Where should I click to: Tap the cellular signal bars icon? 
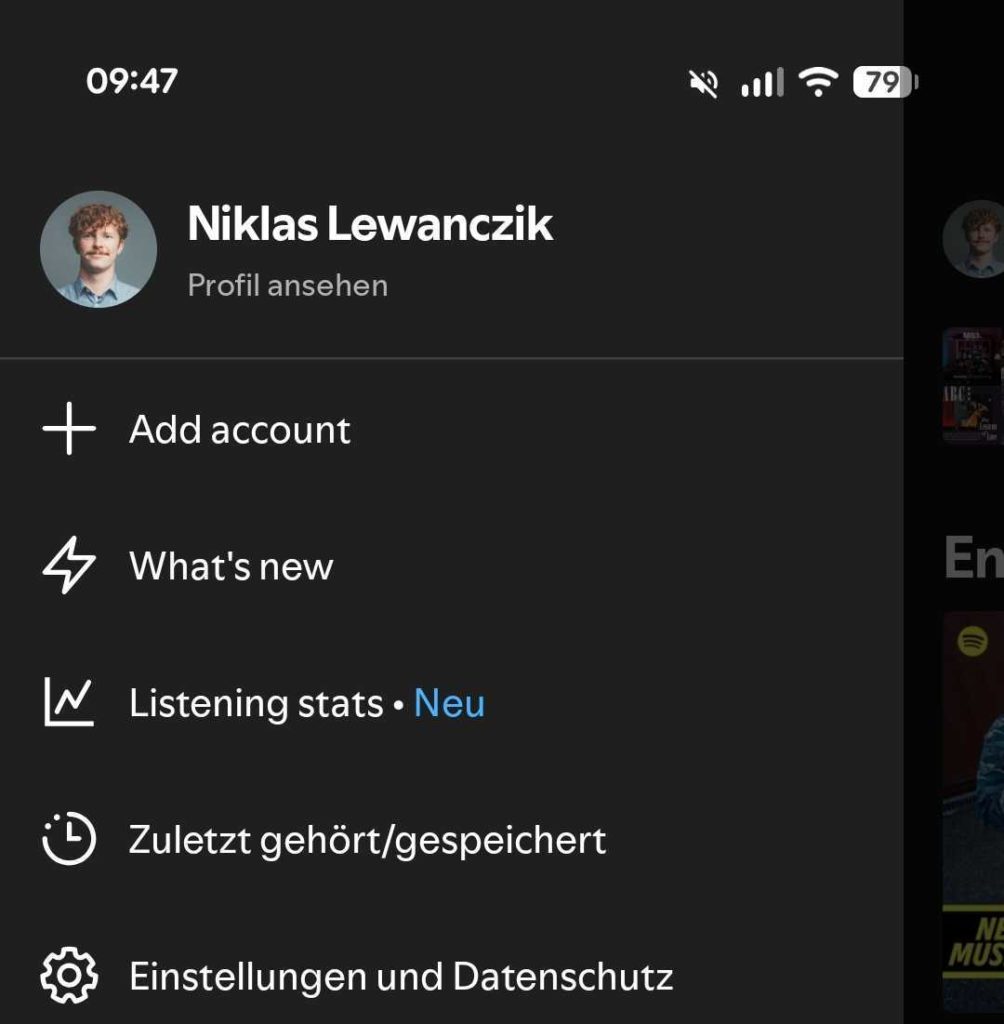760,84
